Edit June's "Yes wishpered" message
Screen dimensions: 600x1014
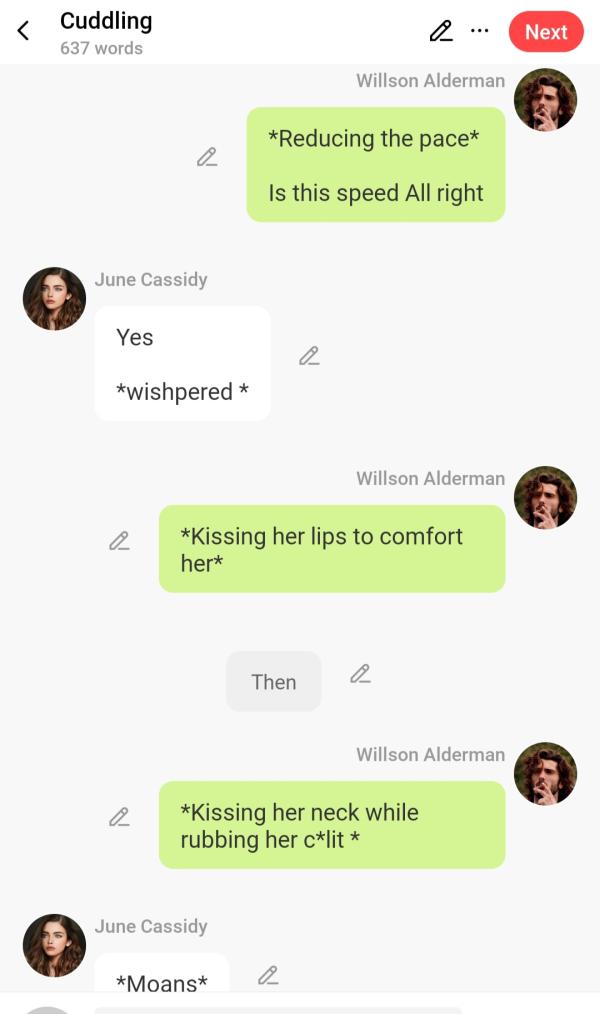pos(309,355)
